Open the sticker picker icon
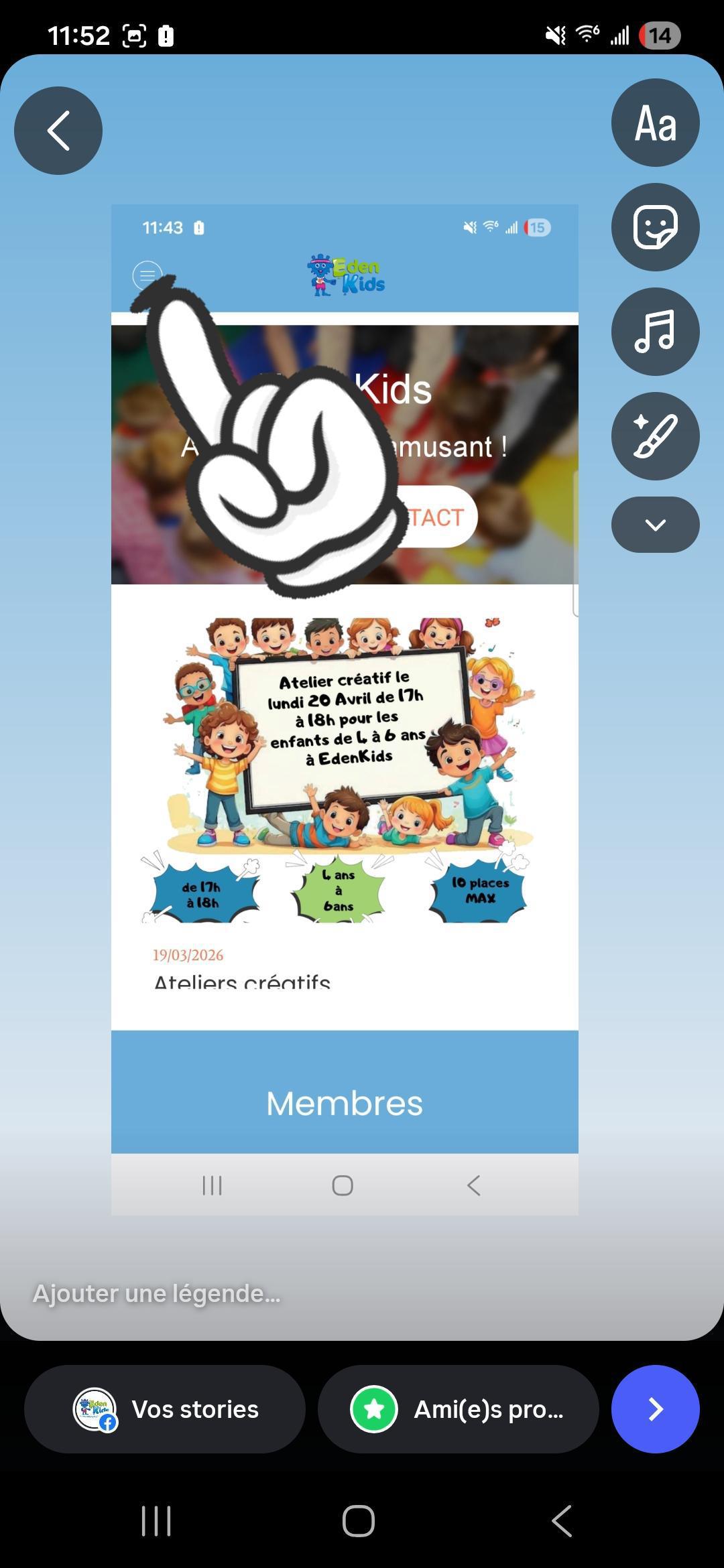Viewport: 724px width, 1568px height. [655, 227]
